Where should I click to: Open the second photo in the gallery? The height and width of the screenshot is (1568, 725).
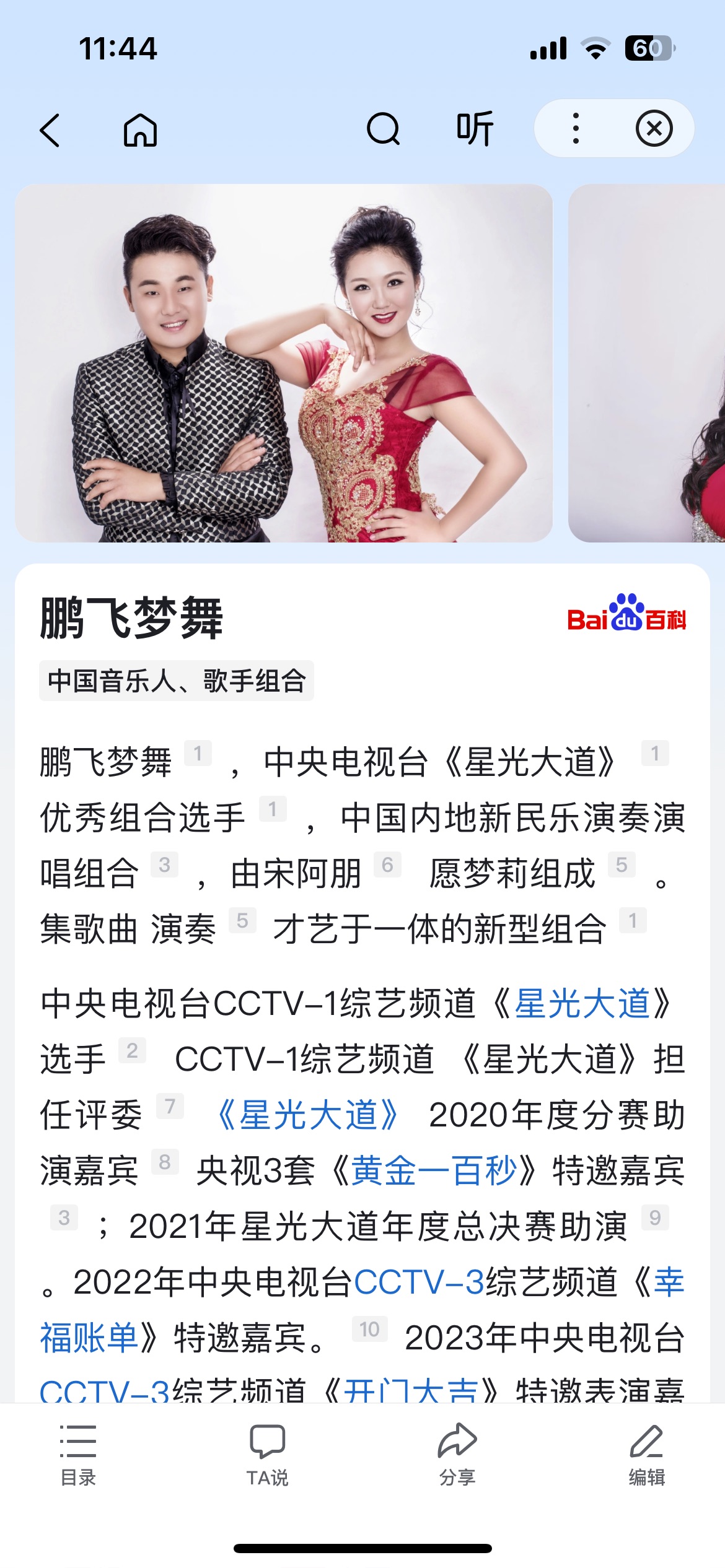[x=648, y=363]
